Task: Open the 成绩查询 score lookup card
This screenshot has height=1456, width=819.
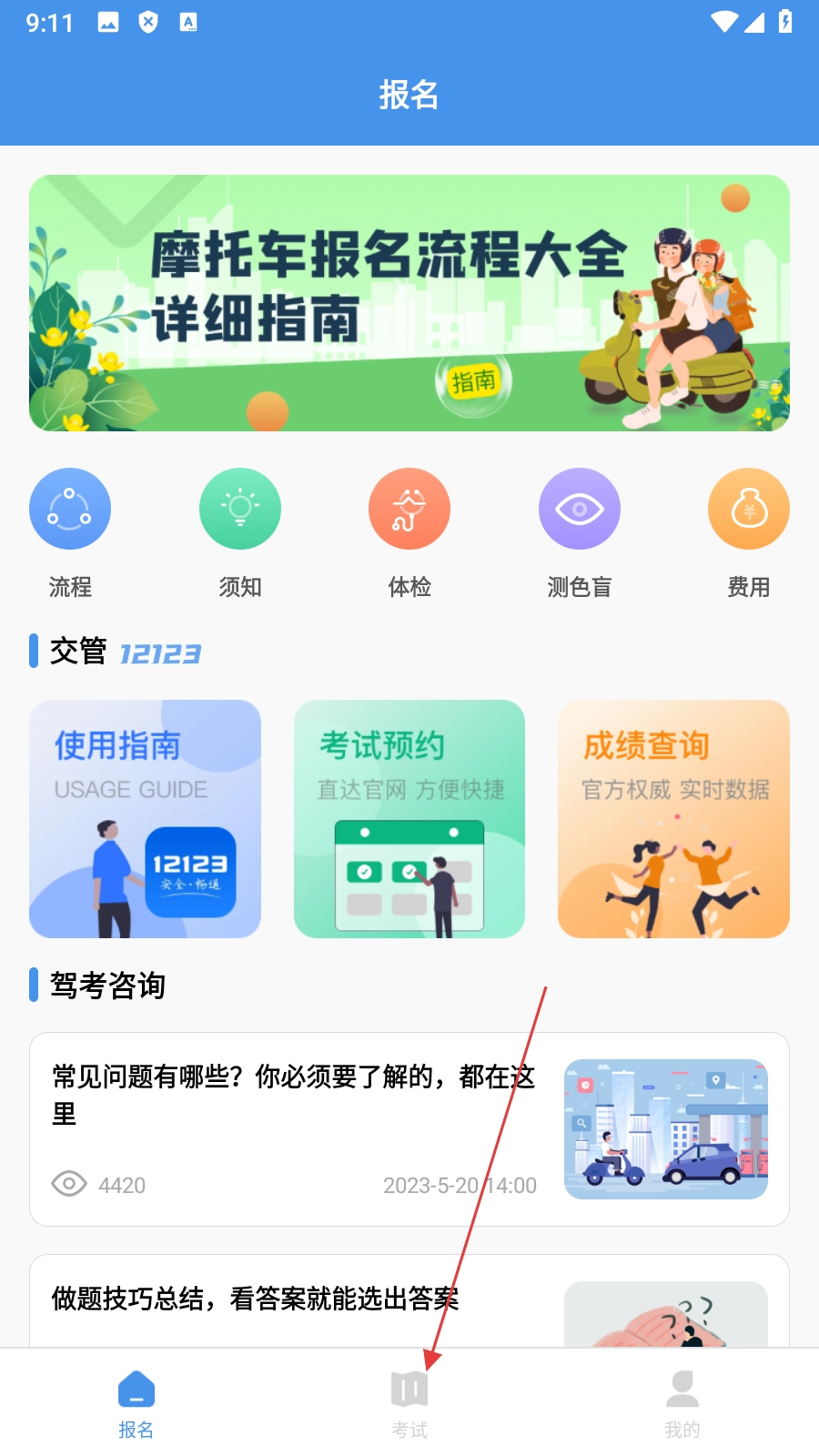Action: [x=673, y=819]
